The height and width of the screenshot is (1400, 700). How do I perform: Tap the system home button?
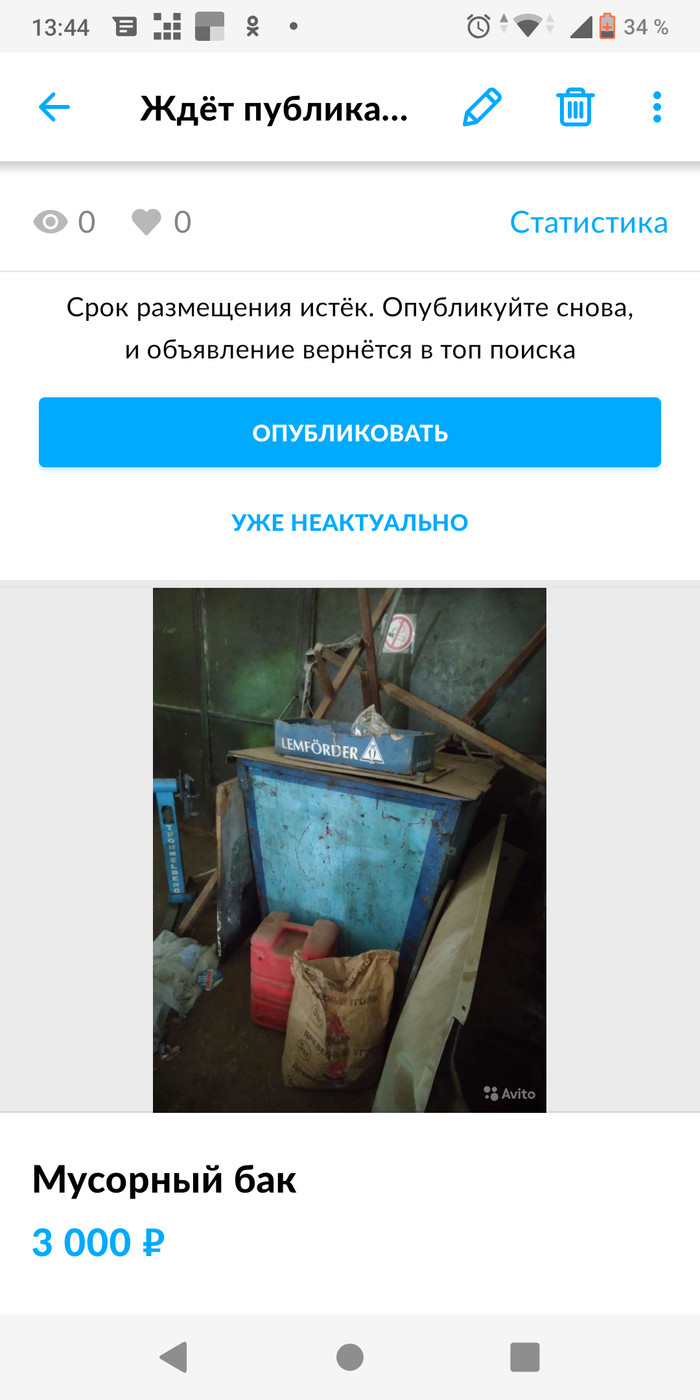[x=350, y=1357]
